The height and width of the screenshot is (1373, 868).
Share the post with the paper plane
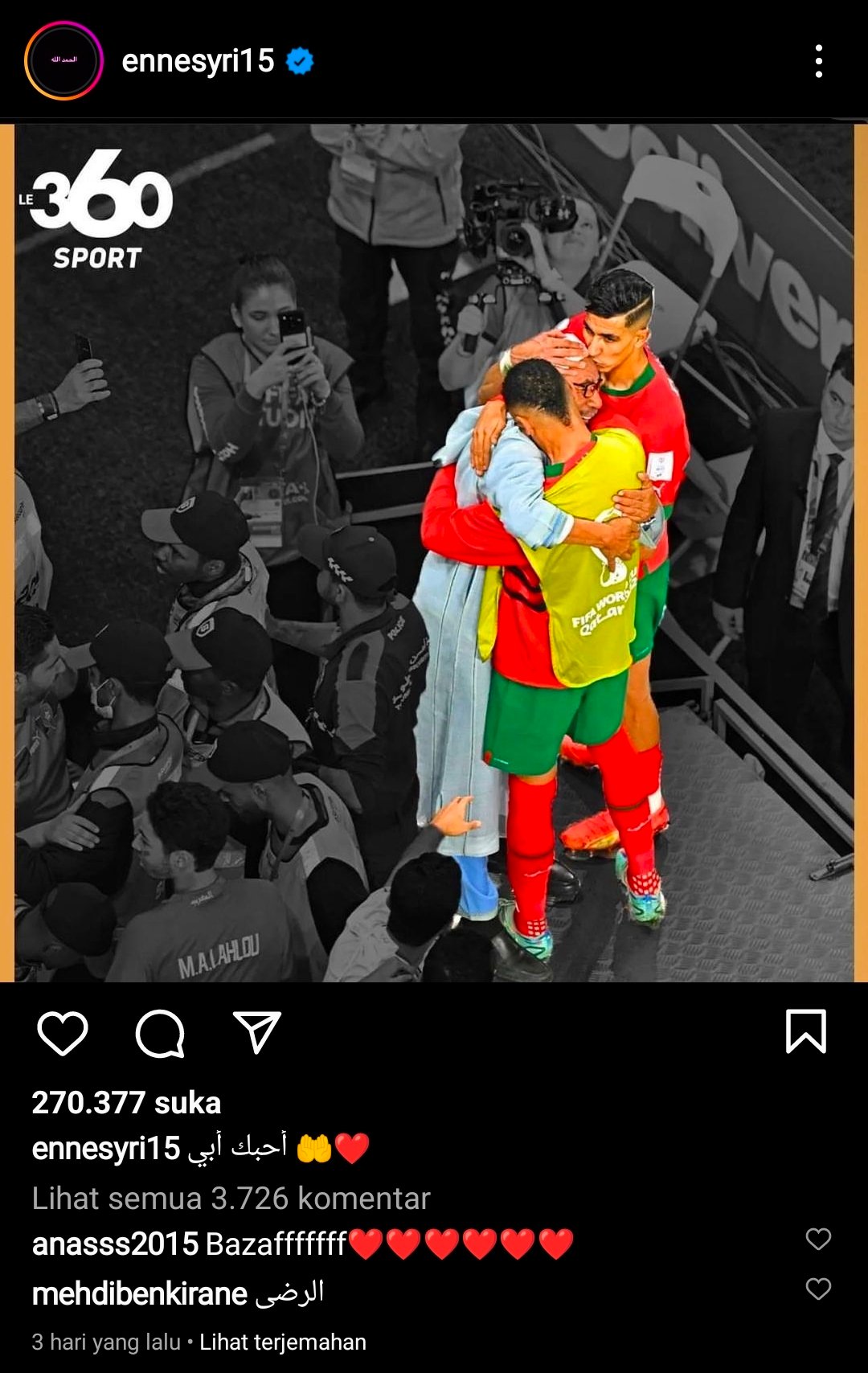(x=257, y=1033)
